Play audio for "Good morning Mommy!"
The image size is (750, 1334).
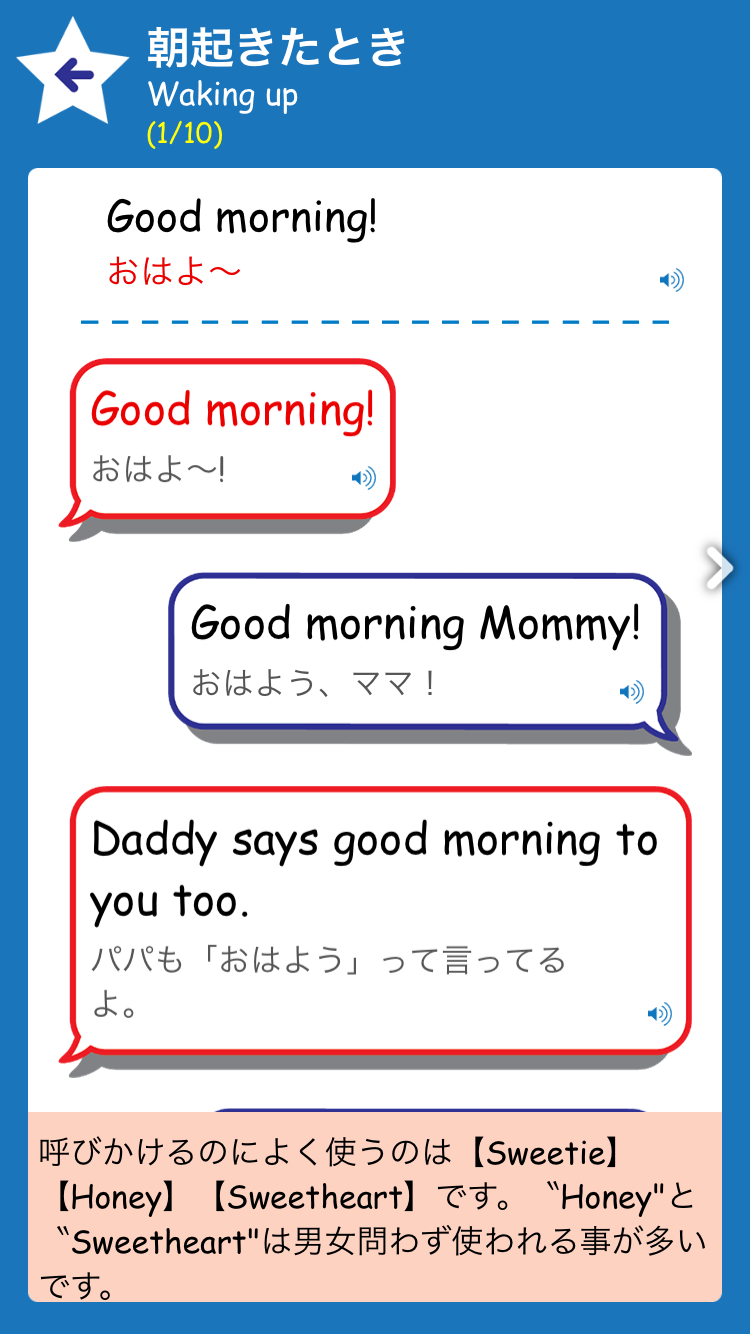pyautogui.click(x=631, y=692)
